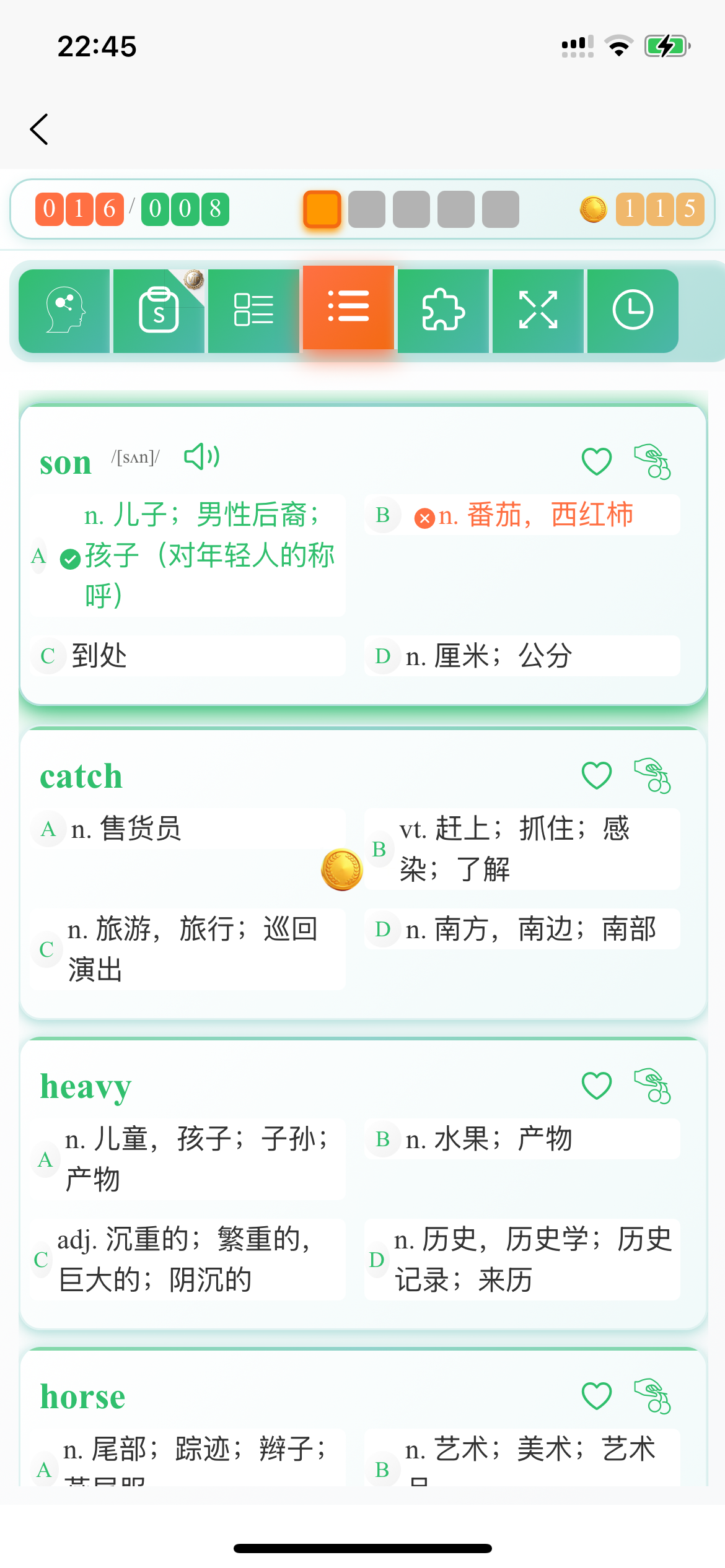
Task: Open the head-shaped mind map mode
Action: (x=64, y=311)
